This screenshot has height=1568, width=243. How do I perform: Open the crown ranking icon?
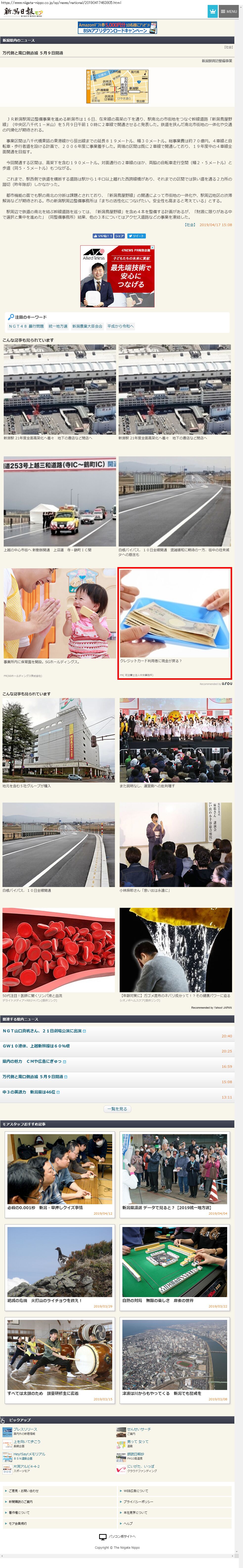[x=213, y=11]
